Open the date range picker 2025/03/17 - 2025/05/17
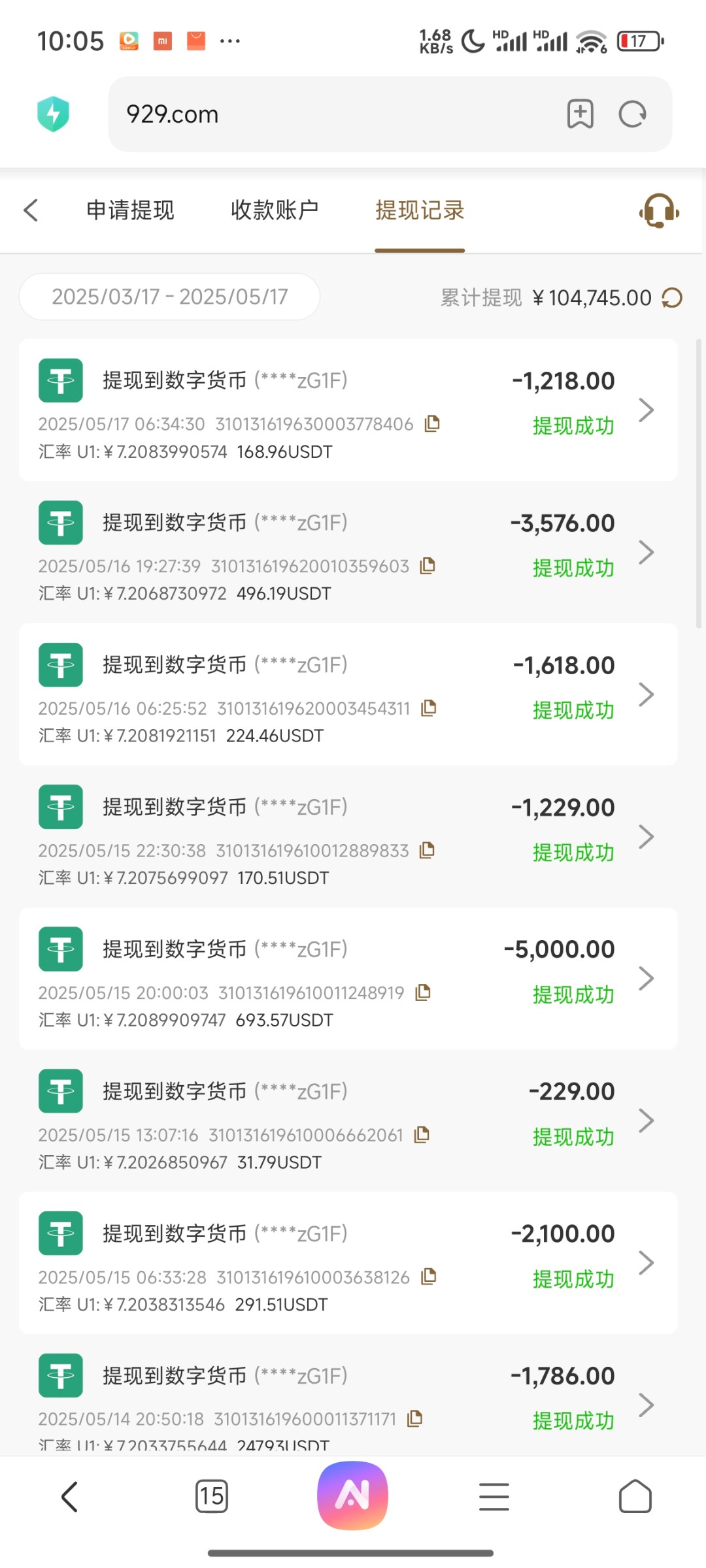This screenshot has width=706, height=1568. coord(169,297)
